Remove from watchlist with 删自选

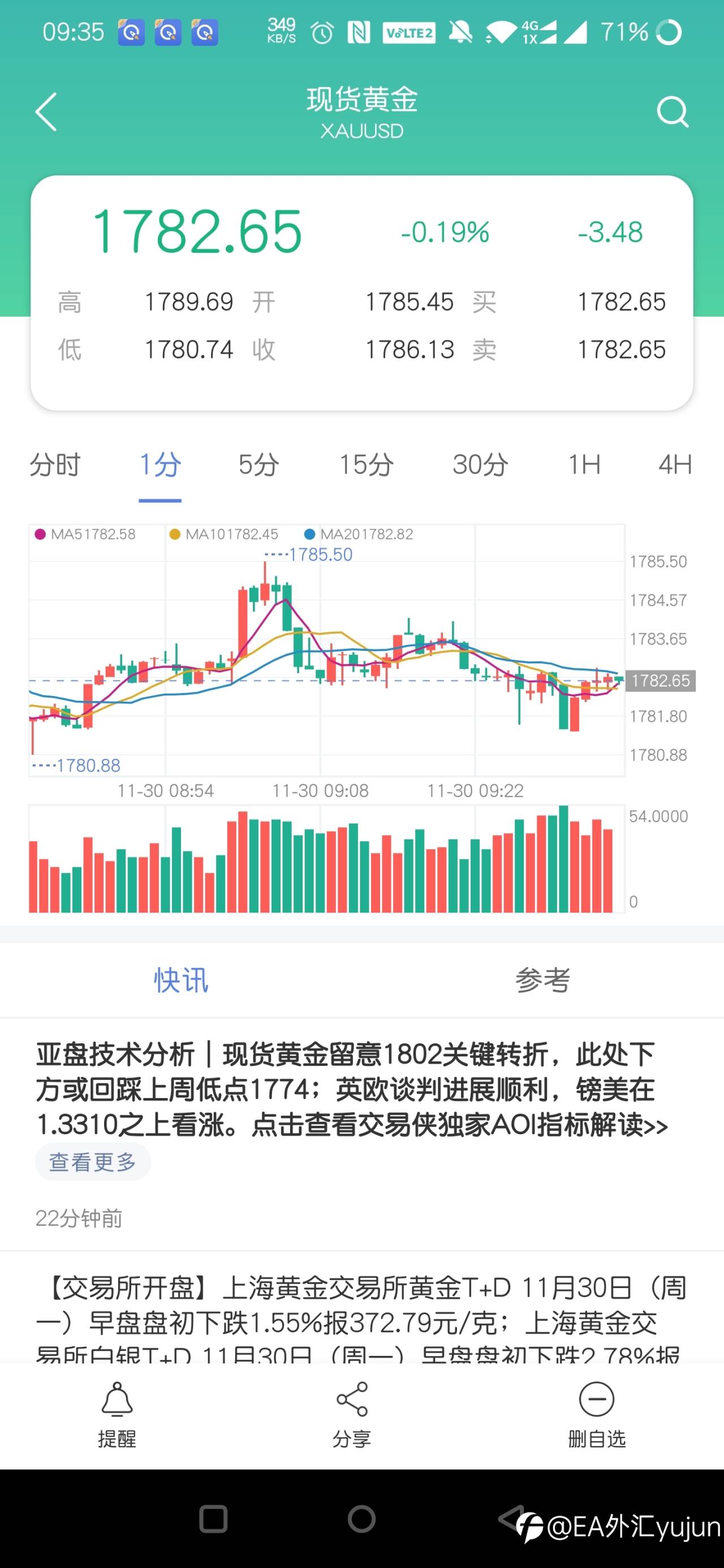click(x=596, y=1415)
